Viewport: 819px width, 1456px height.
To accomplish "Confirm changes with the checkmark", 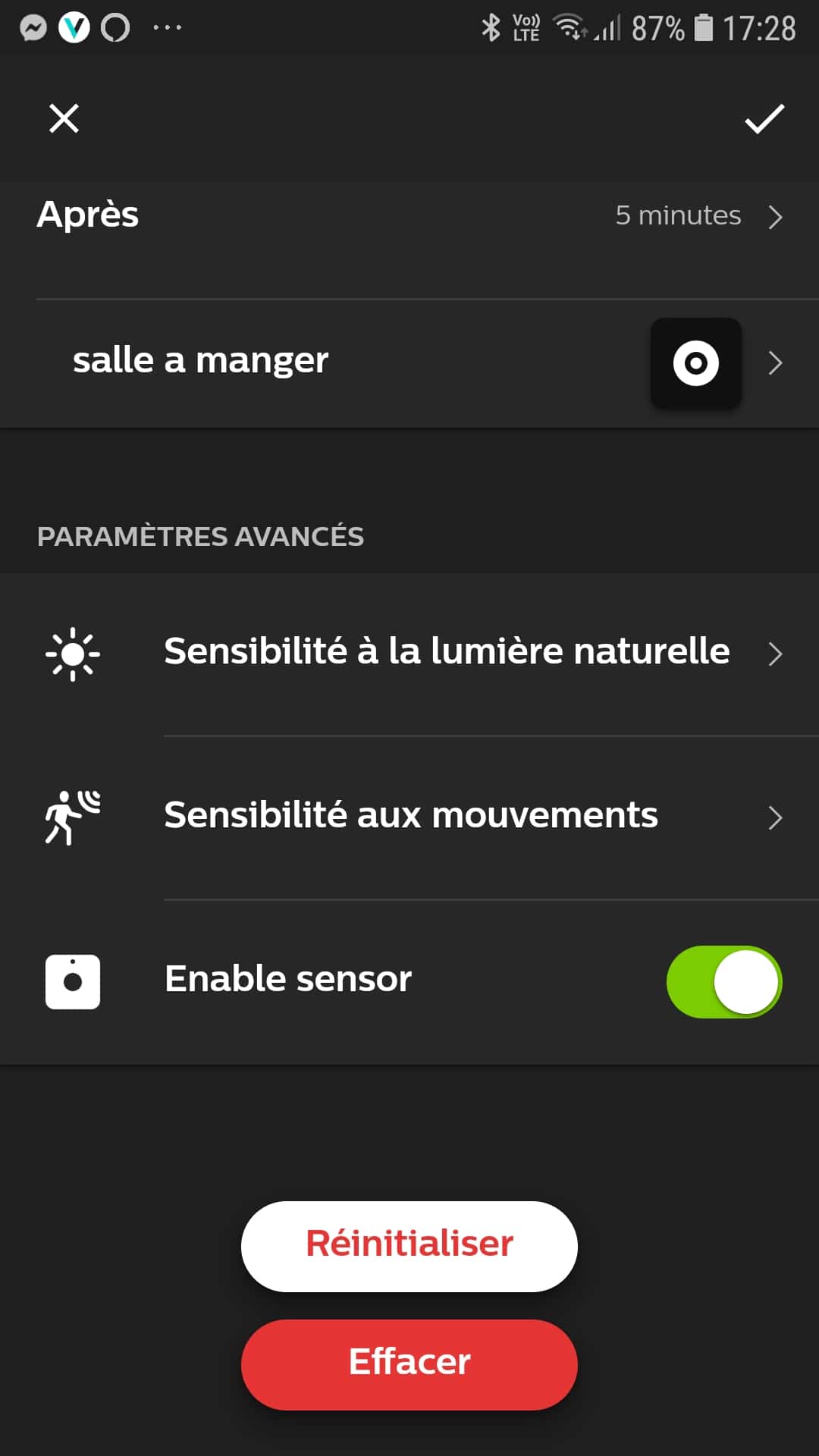I will 764,119.
